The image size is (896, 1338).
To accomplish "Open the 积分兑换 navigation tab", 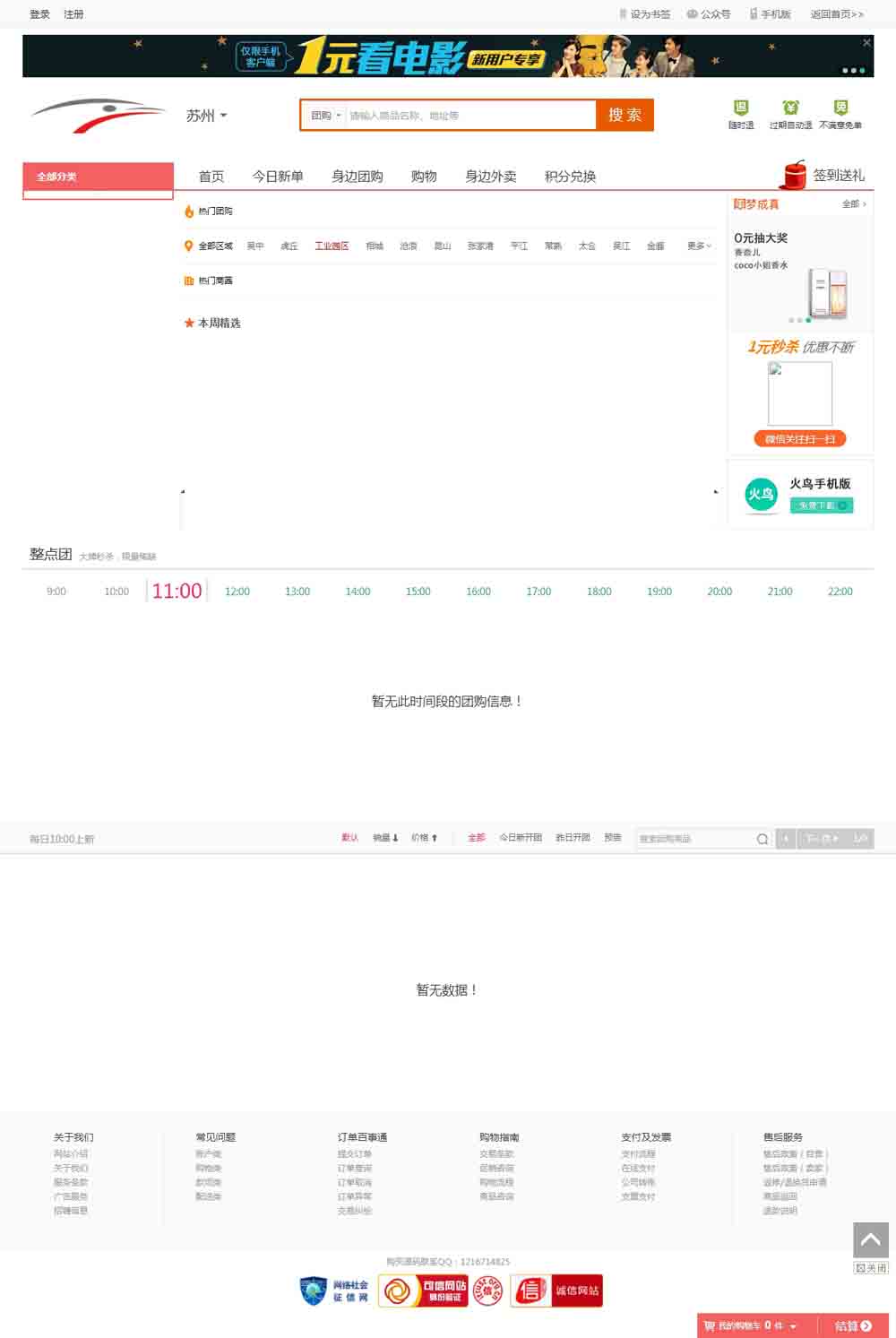I will point(570,177).
